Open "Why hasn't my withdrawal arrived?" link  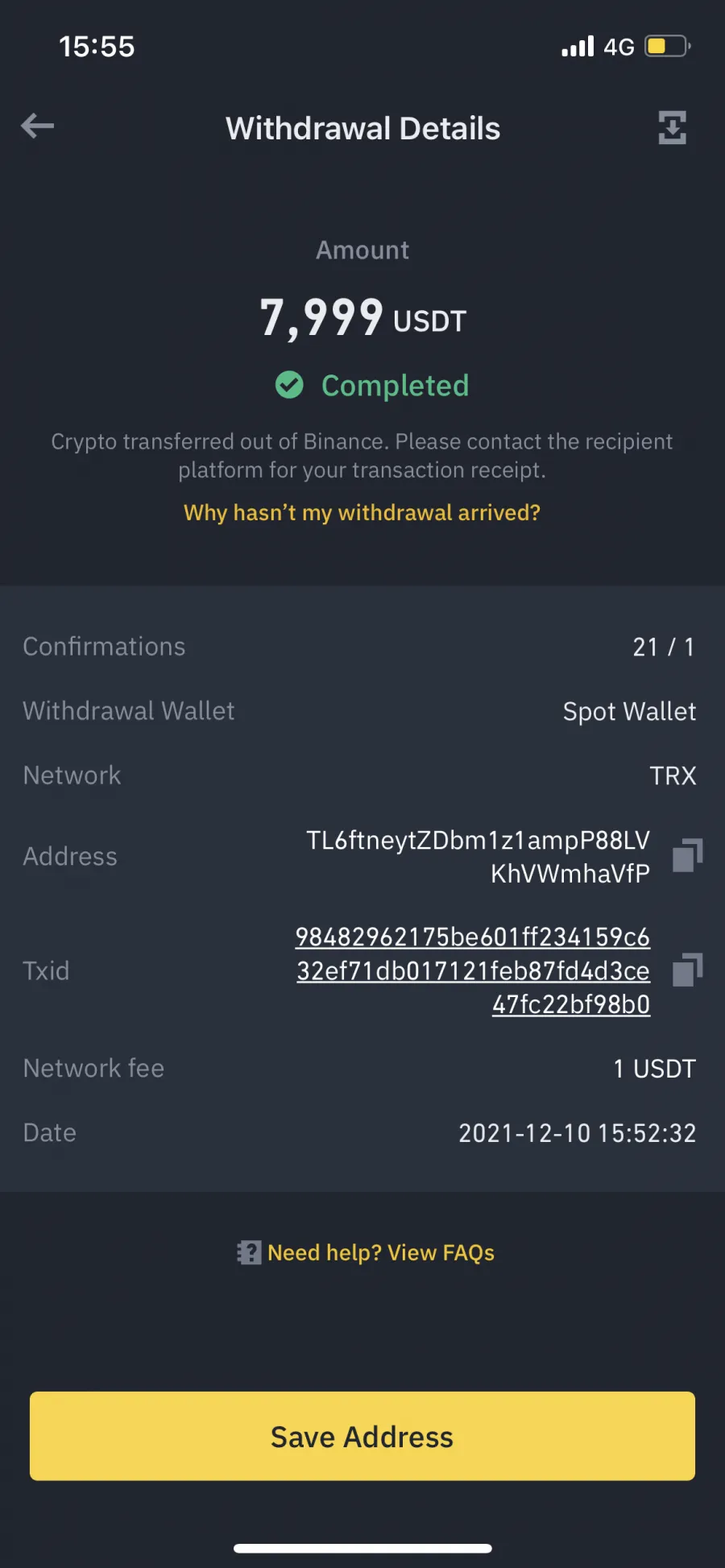pos(362,512)
